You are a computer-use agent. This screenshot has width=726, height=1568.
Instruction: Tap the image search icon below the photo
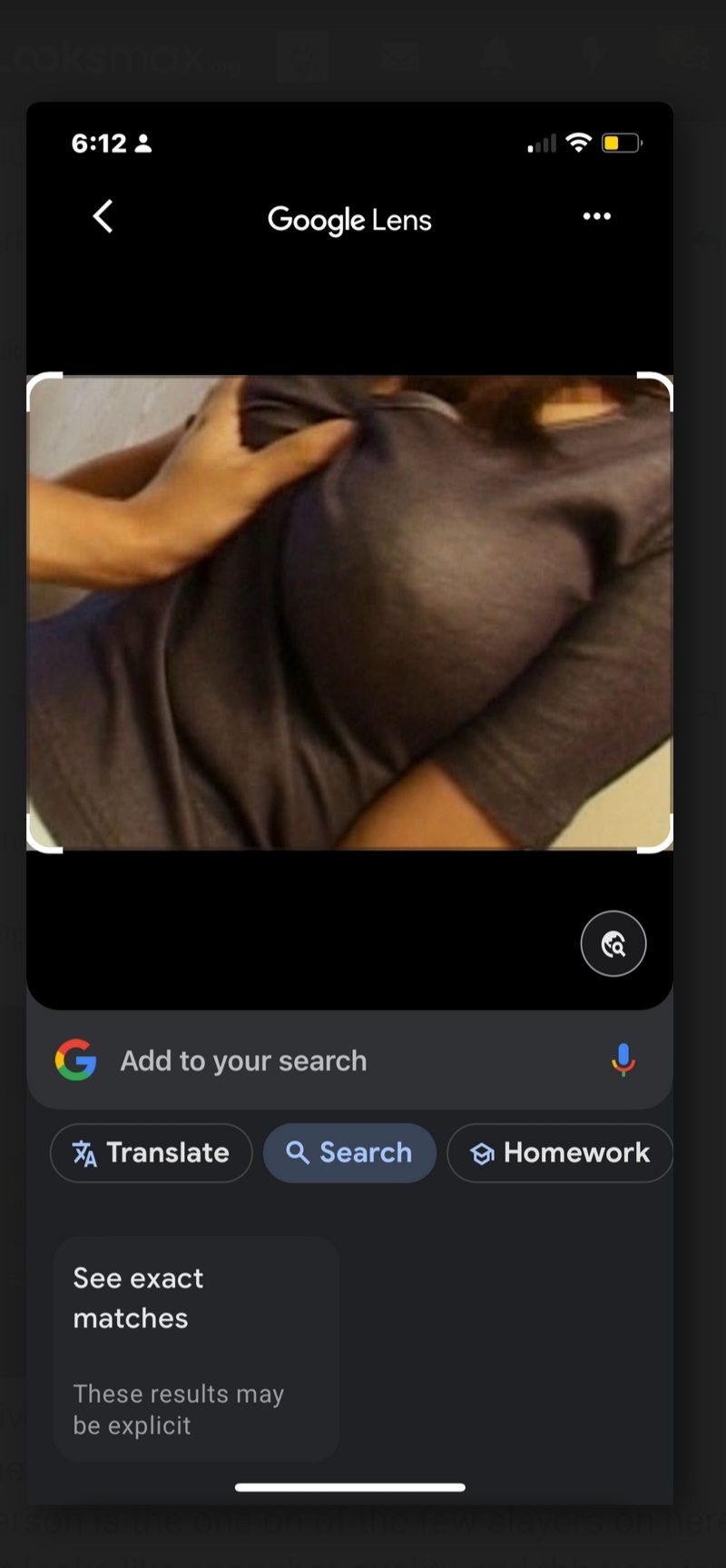[613, 944]
